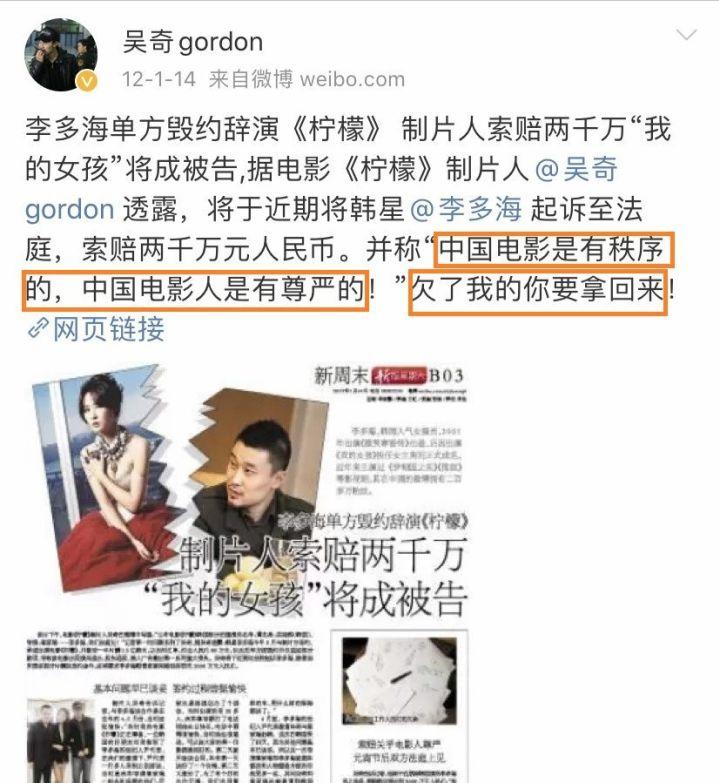This screenshot has width=719, height=783.
Task: Open 吴奇 gordon's profile avatar
Action: (61, 55)
